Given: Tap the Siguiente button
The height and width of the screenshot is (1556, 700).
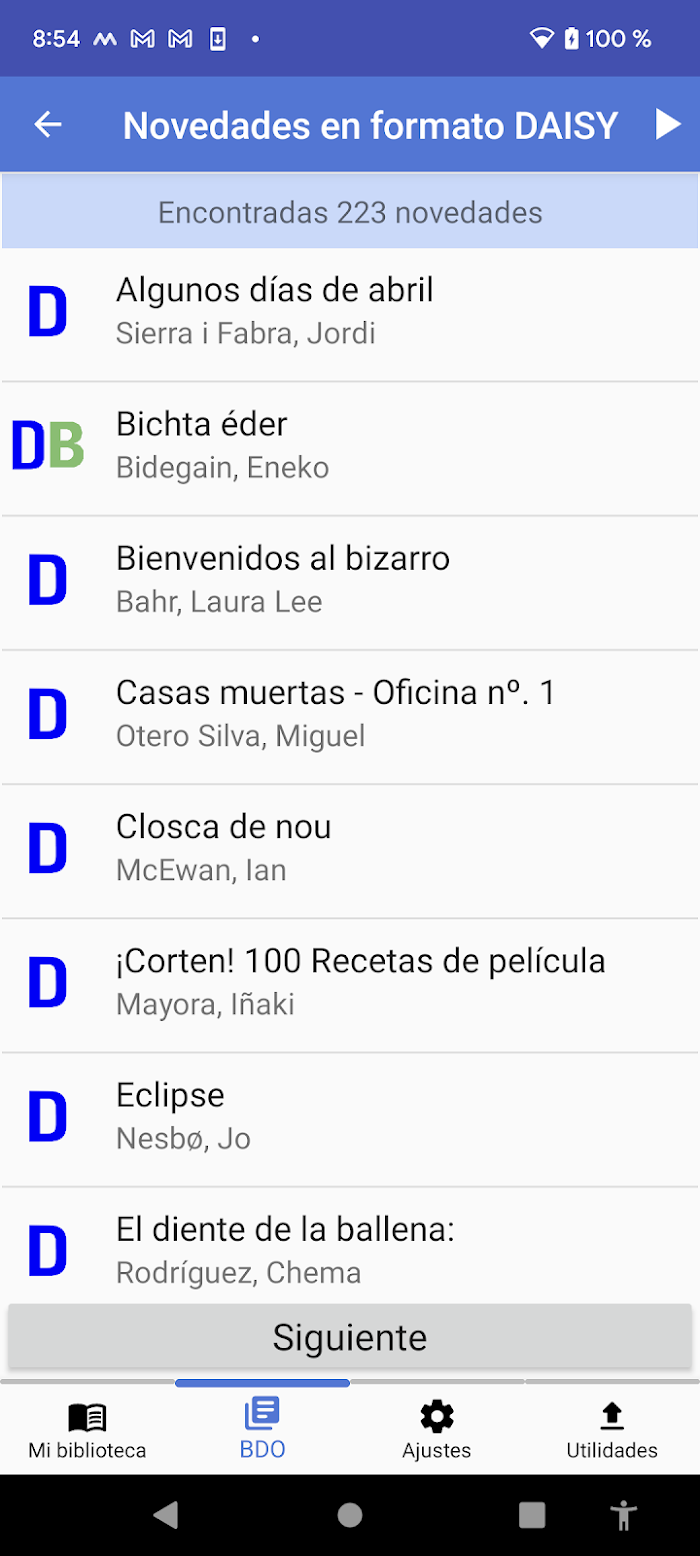Looking at the screenshot, I should click(350, 1337).
